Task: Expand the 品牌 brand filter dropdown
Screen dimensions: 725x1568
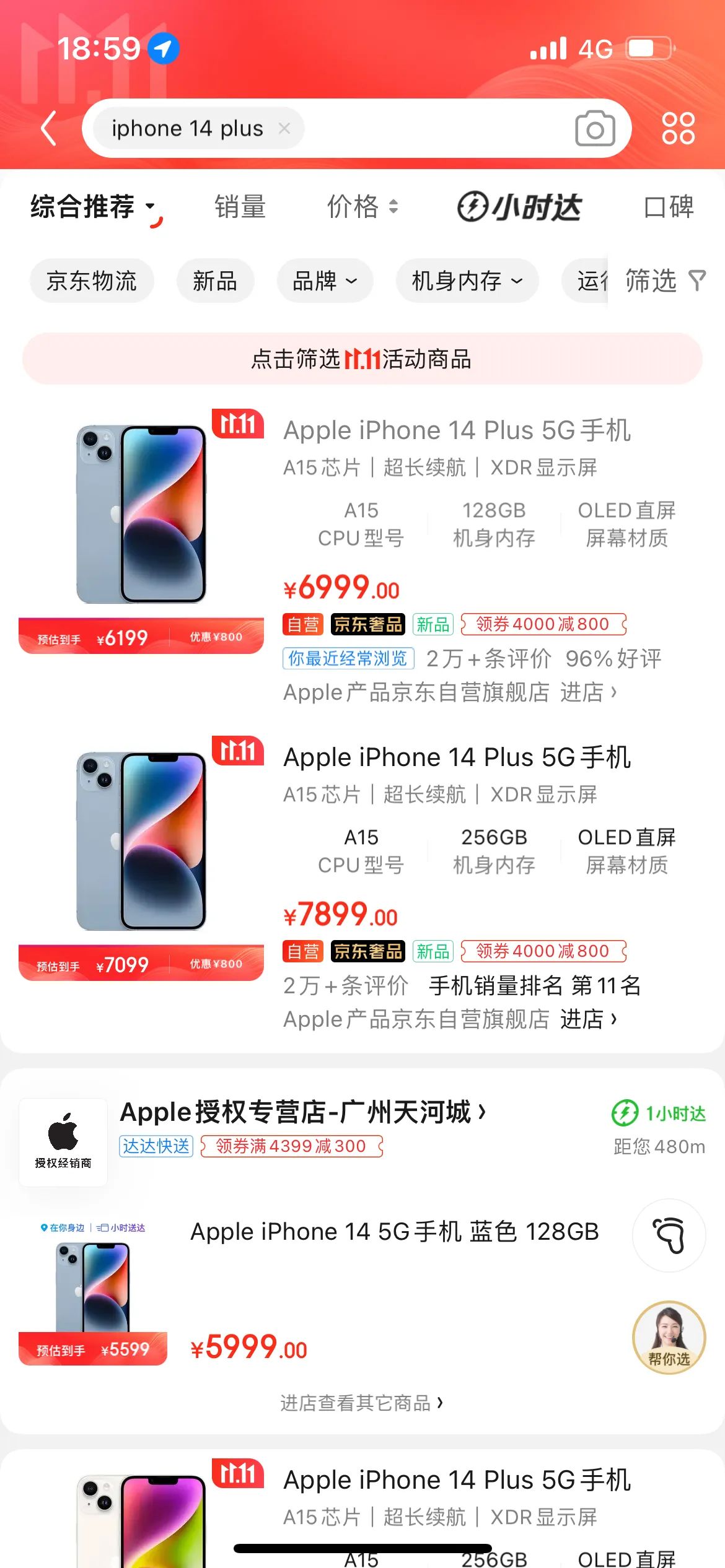Action: (x=325, y=281)
